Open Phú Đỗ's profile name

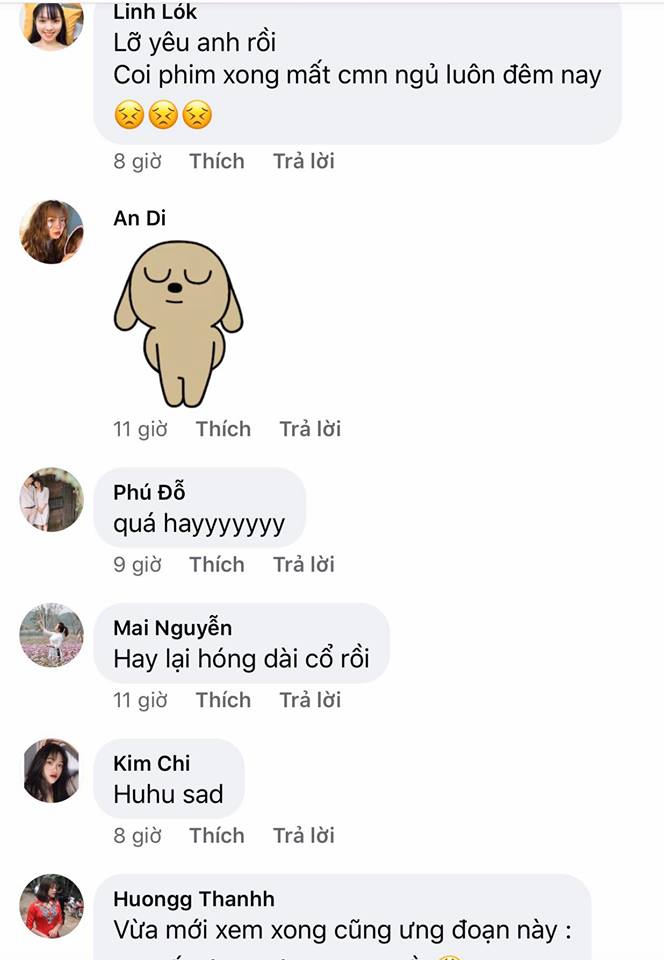point(149,492)
